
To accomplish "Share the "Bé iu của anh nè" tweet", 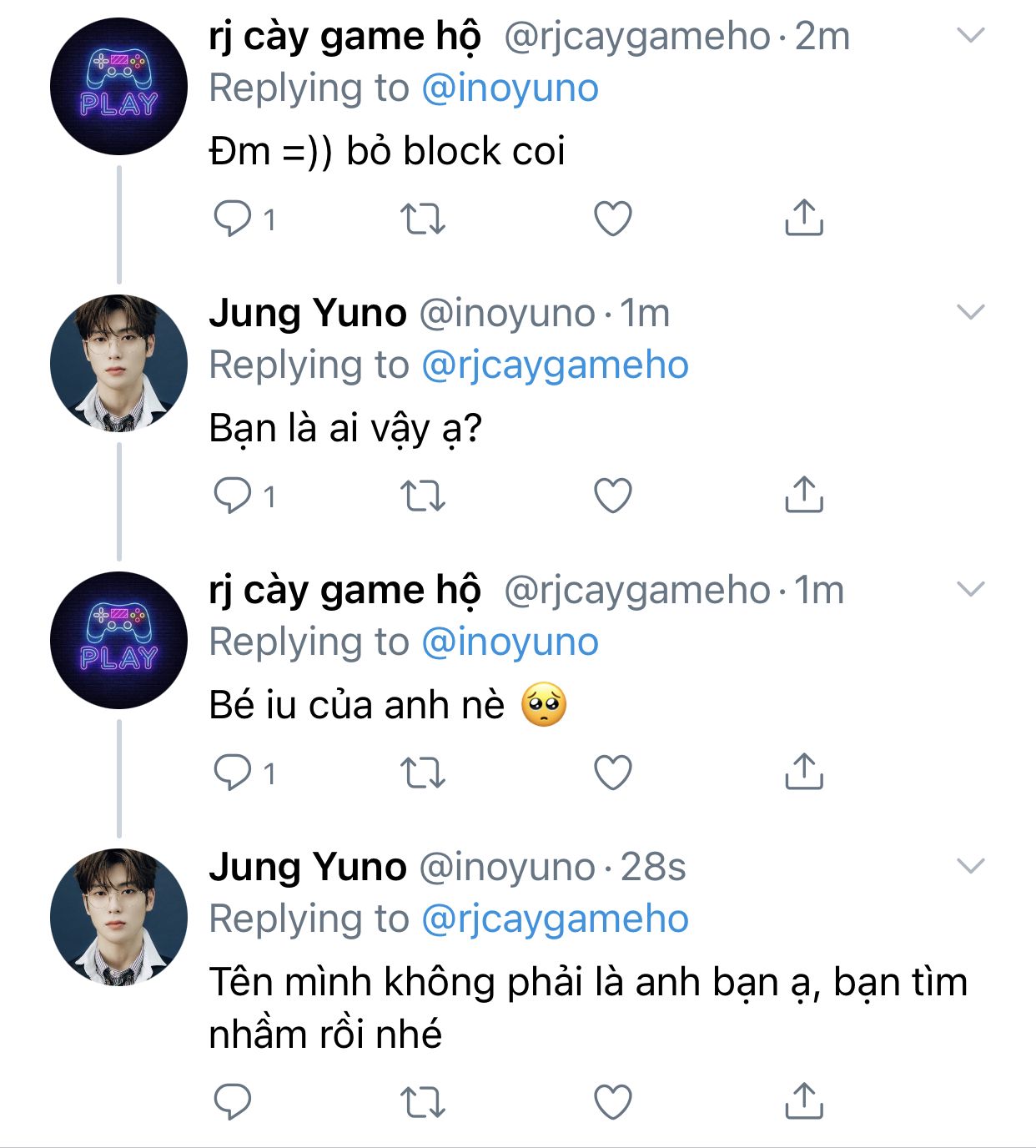I will [x=803, y=773].
